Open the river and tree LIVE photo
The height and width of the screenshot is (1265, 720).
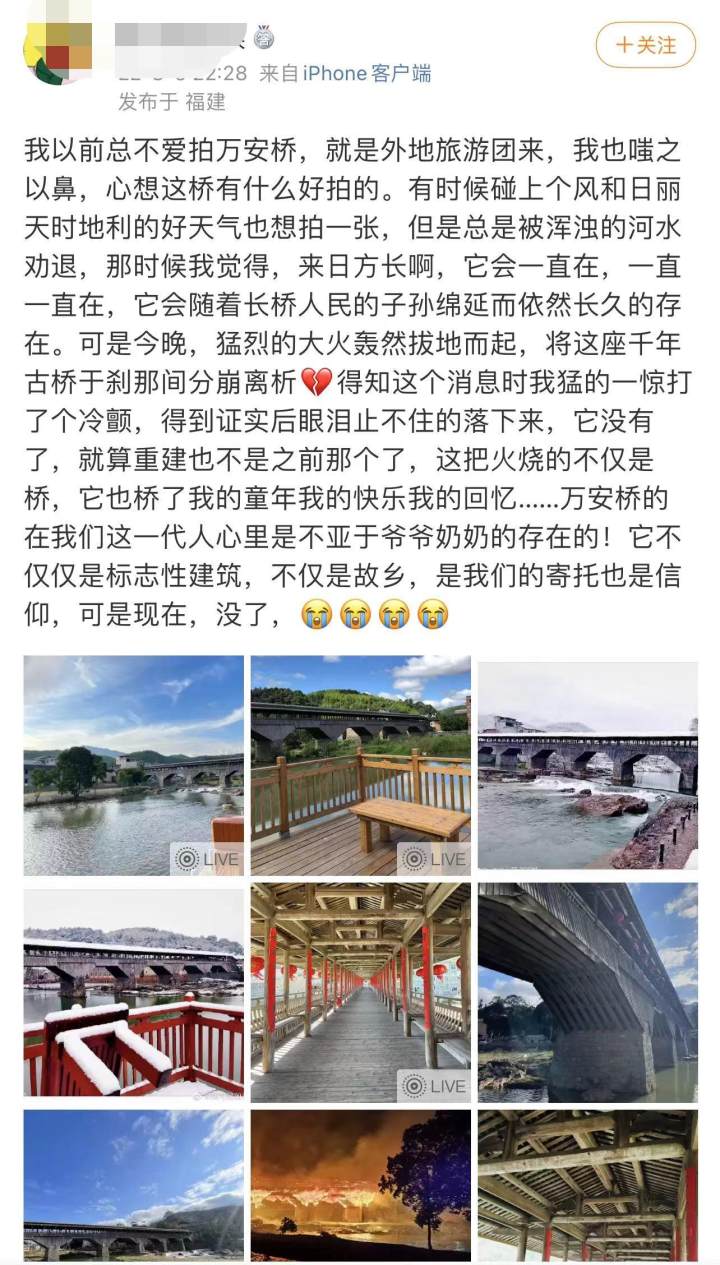(134, 765)
